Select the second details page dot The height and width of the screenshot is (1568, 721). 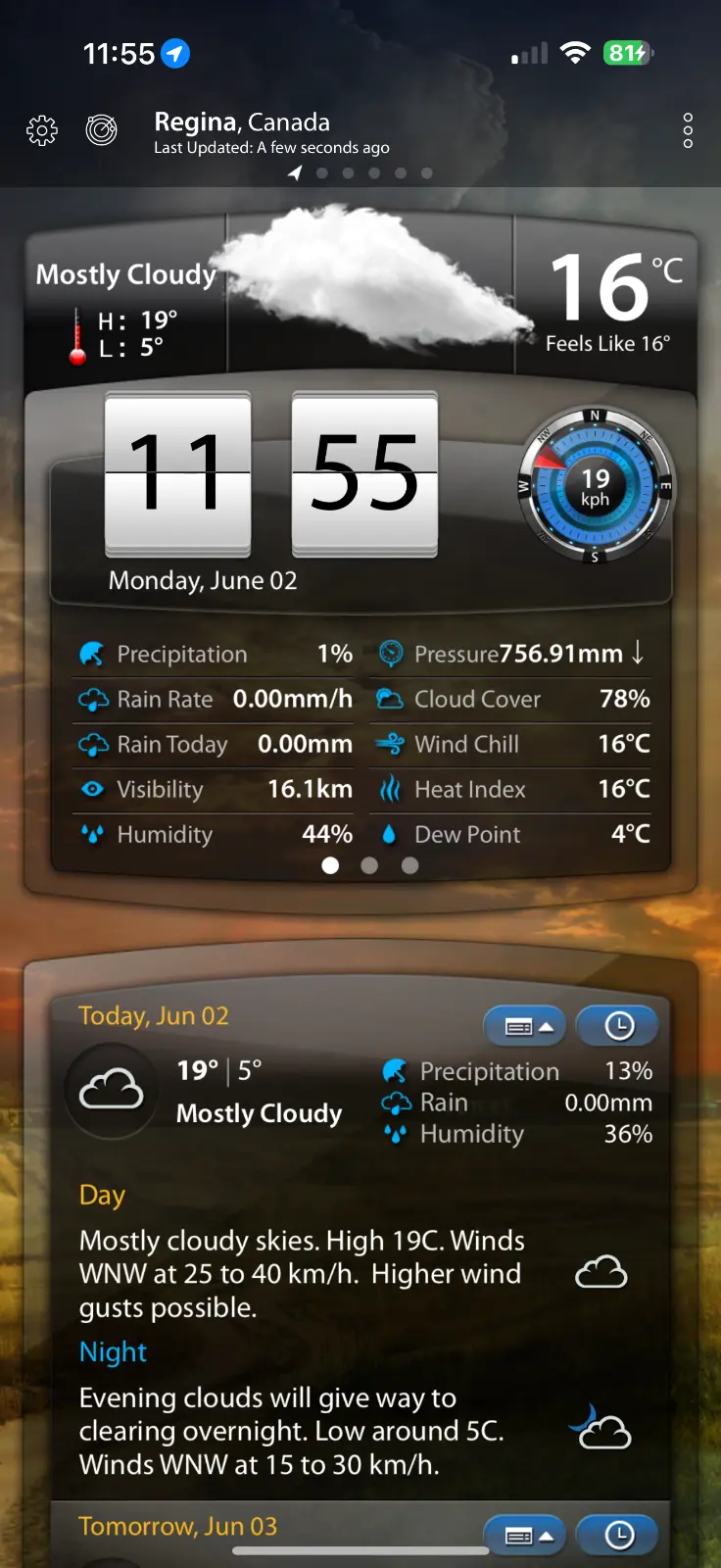click(x=369, y=865)
